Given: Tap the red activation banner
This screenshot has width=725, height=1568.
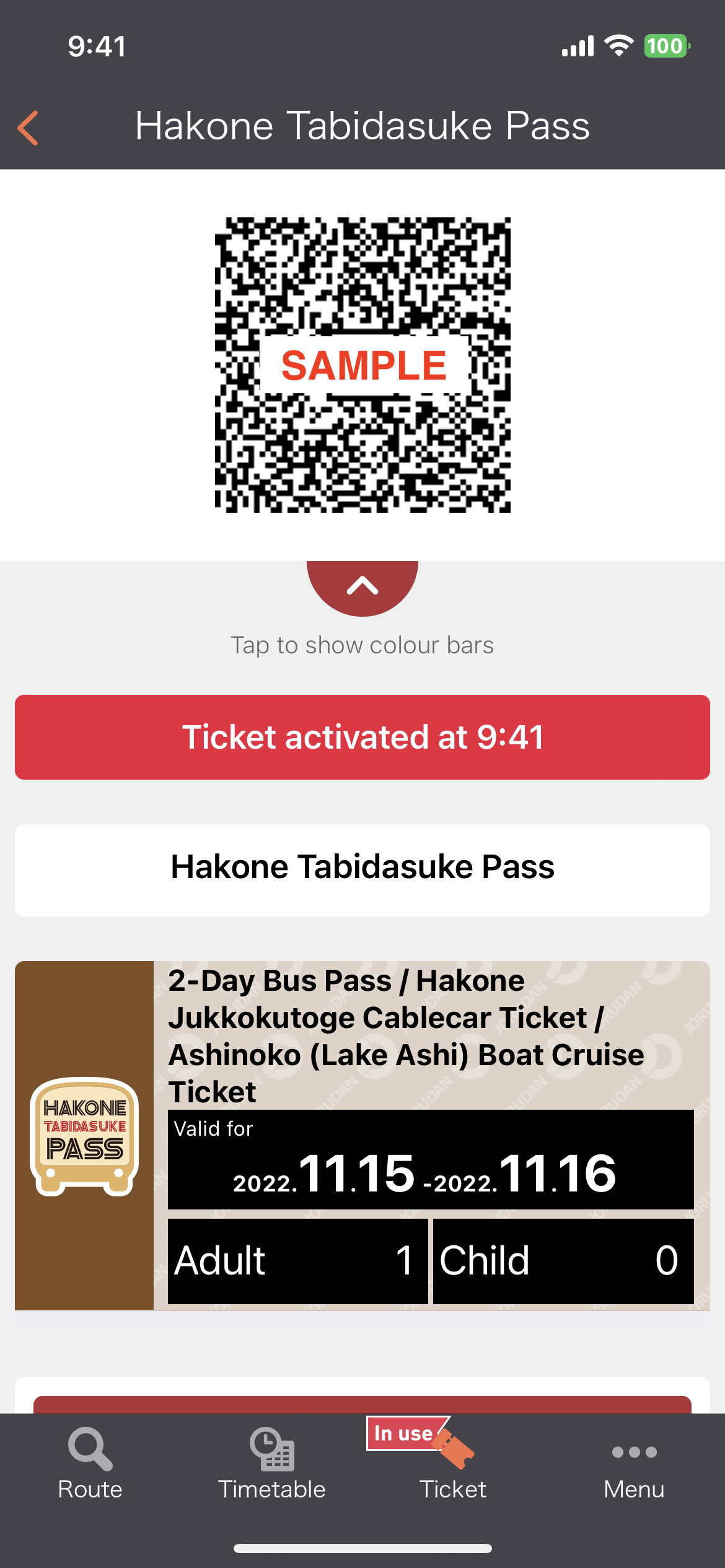Looking at the screenshot, I should click(x=362, y=736).
